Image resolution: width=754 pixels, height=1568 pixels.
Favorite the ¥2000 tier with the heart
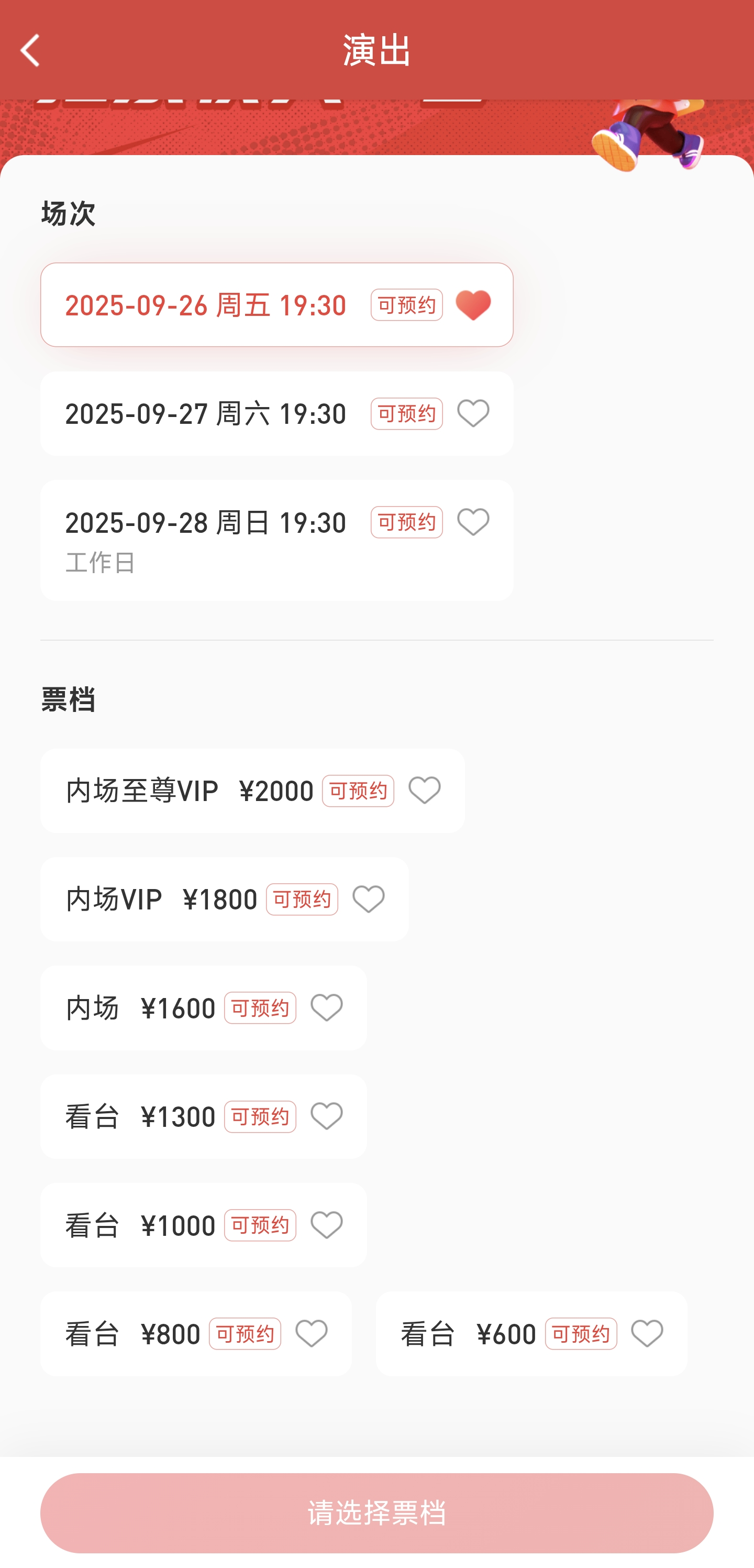[424, 791]
